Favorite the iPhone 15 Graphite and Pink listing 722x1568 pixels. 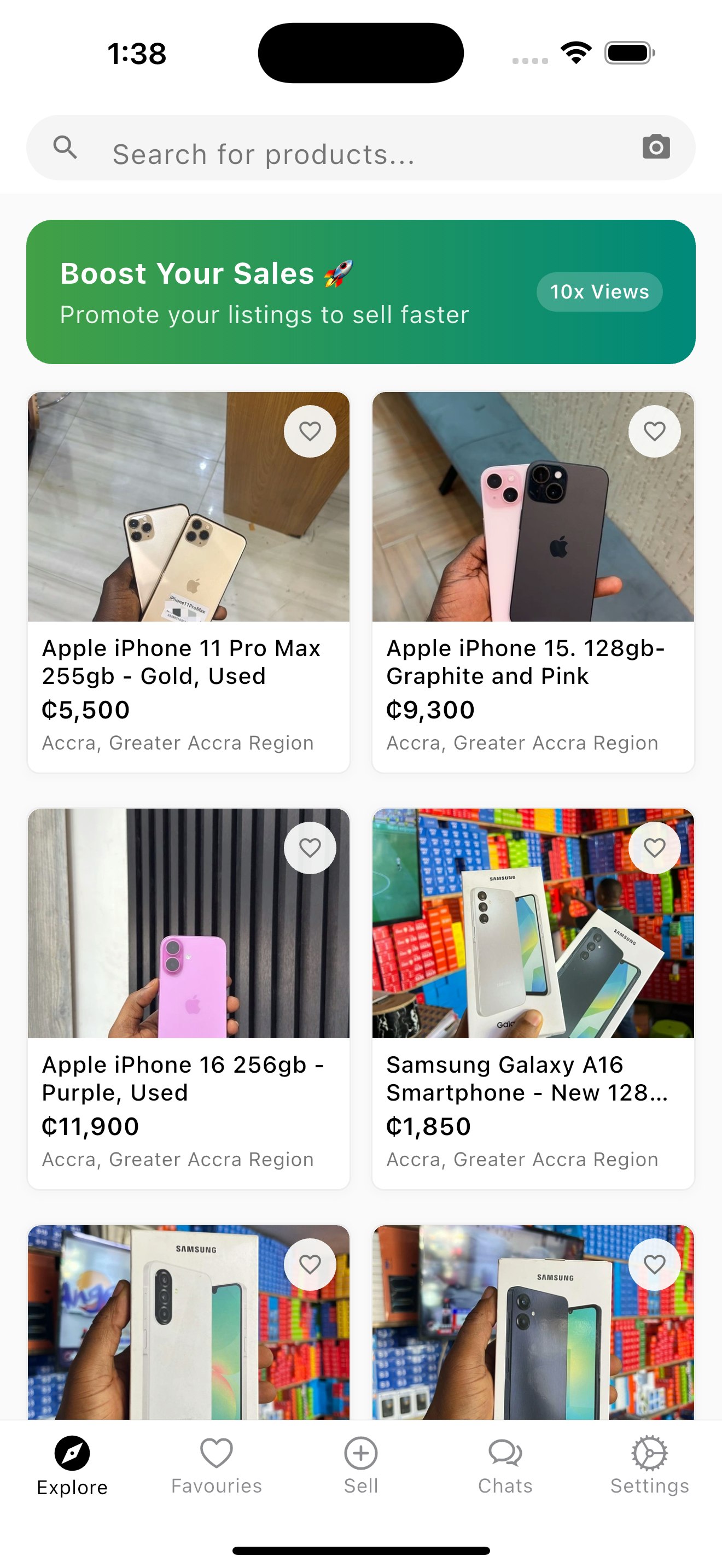click(x=654, y=431)
